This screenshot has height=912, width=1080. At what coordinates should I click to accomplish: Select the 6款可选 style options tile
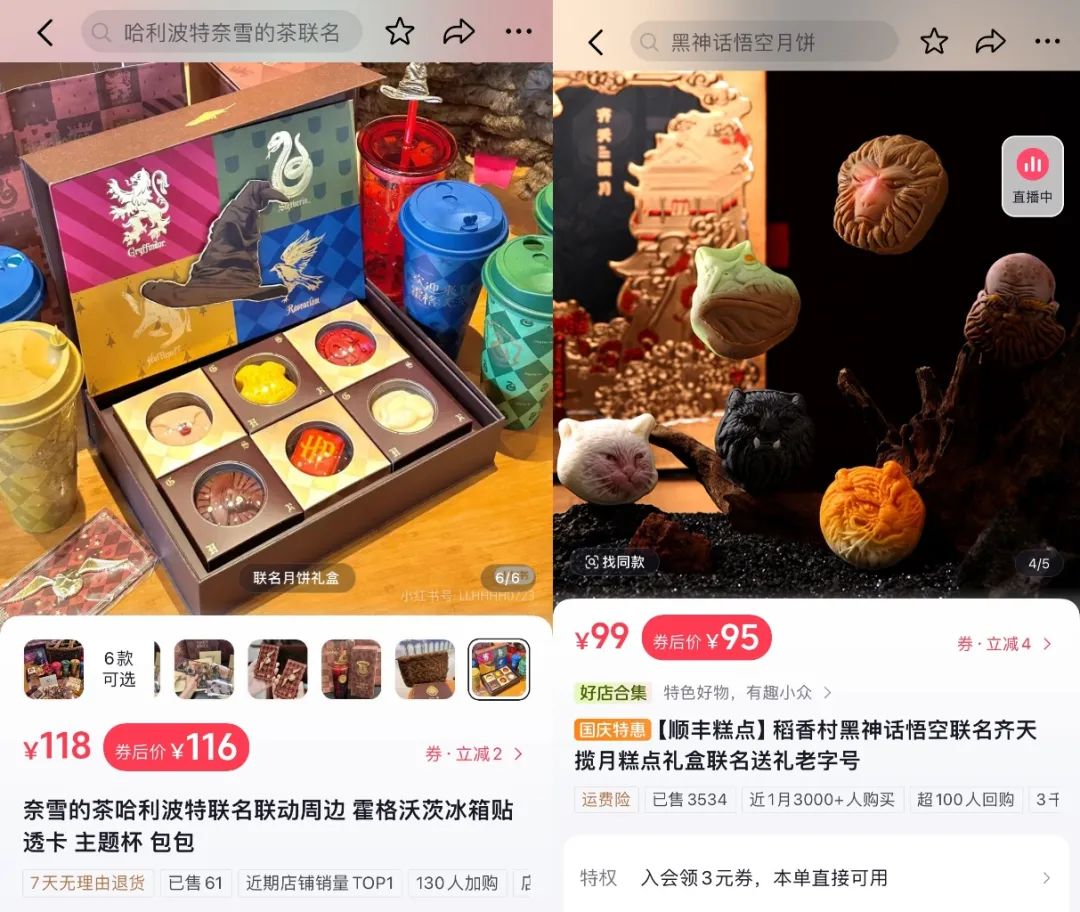pos(119,669)
